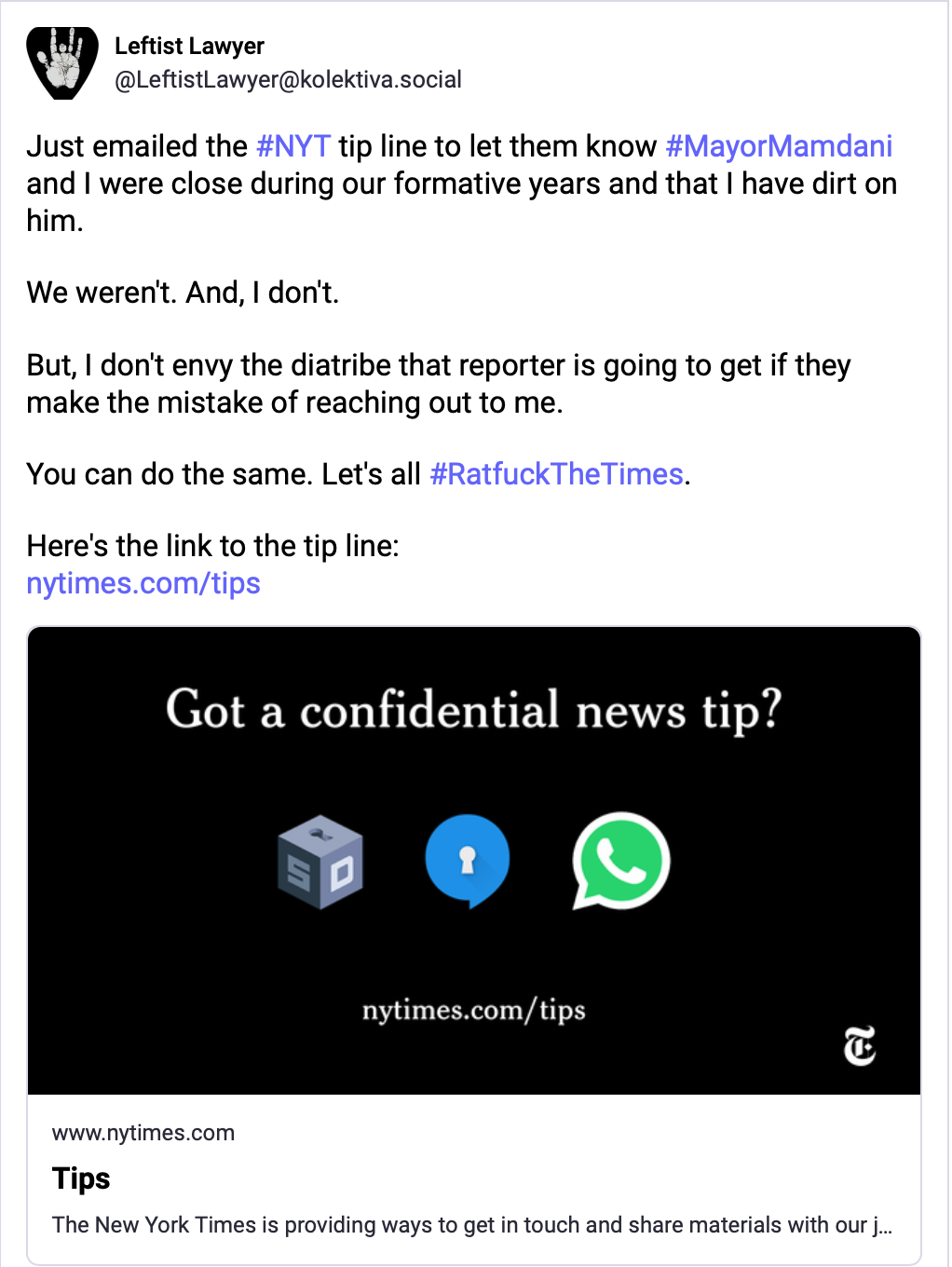Open the #MayorMamdani hashtag
This screenshot has height=1267, width=952.
[779, 146]
